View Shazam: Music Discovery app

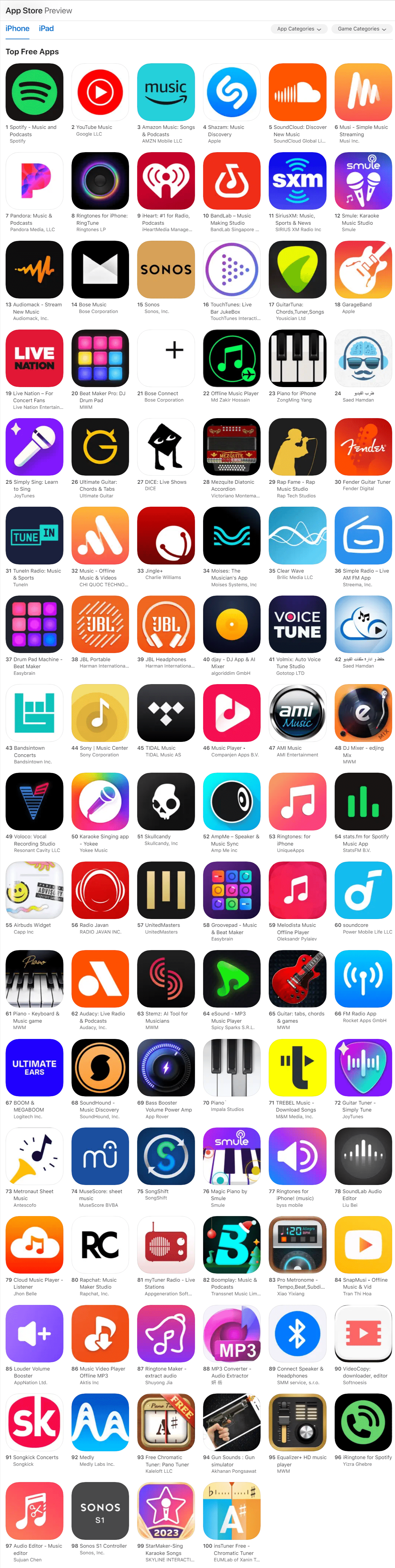231,93
